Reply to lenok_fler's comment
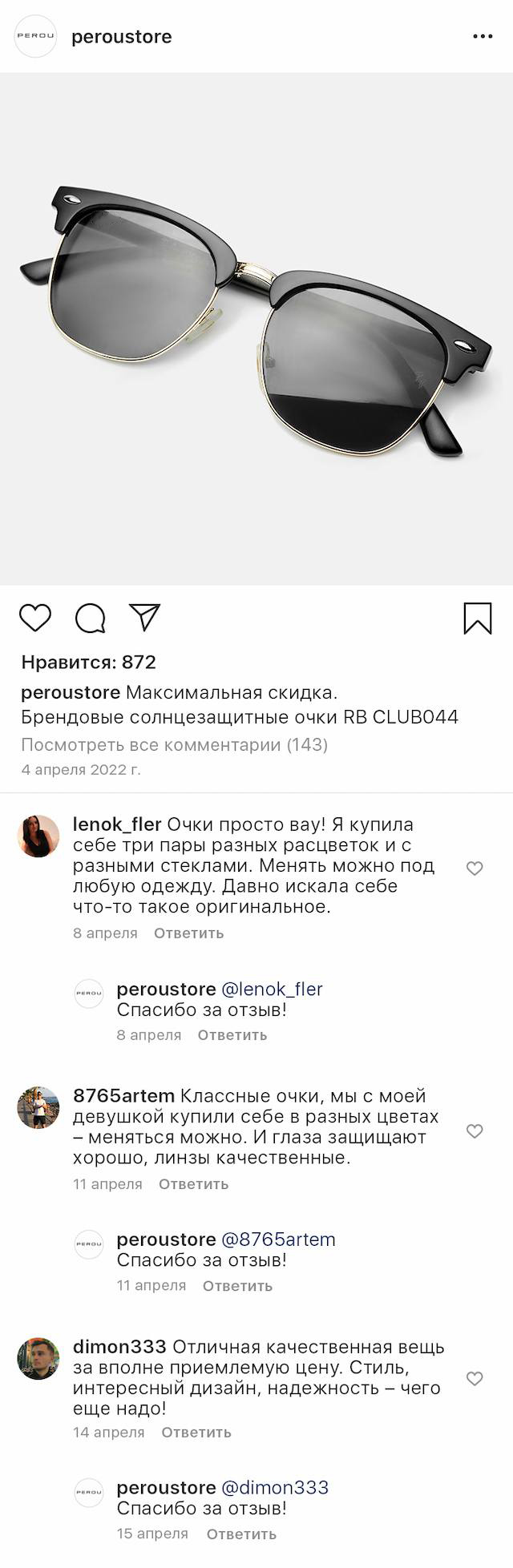Viewport: 513px width, 1568px height. click(x=188, y=933)
